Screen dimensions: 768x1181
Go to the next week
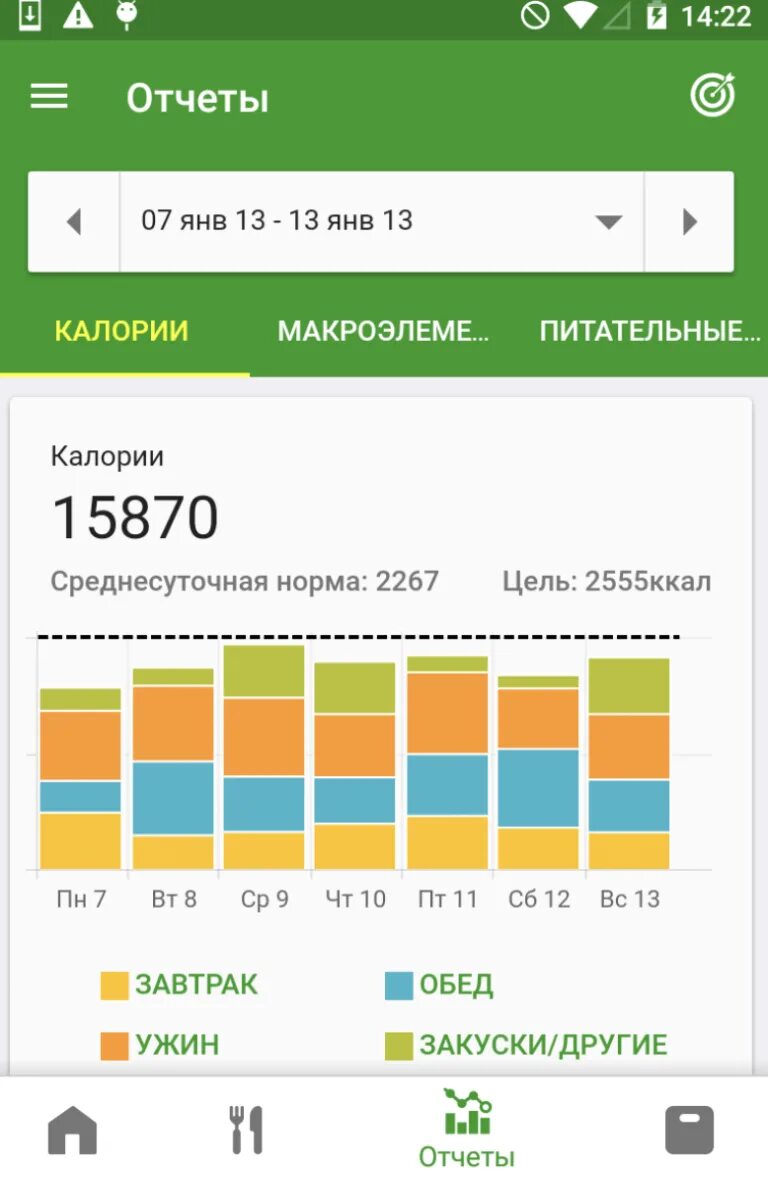click(689, 221)
